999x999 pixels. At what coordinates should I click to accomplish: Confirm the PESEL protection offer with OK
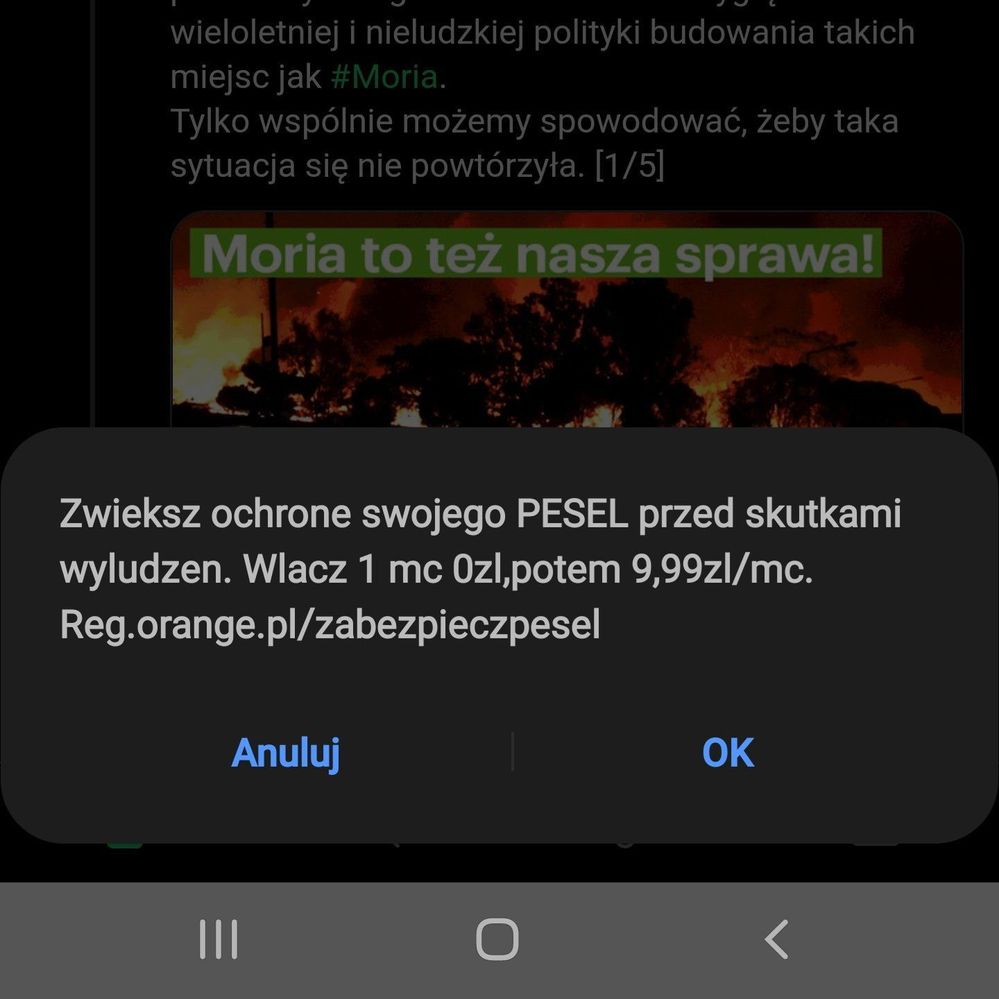(x=728, y=752)
